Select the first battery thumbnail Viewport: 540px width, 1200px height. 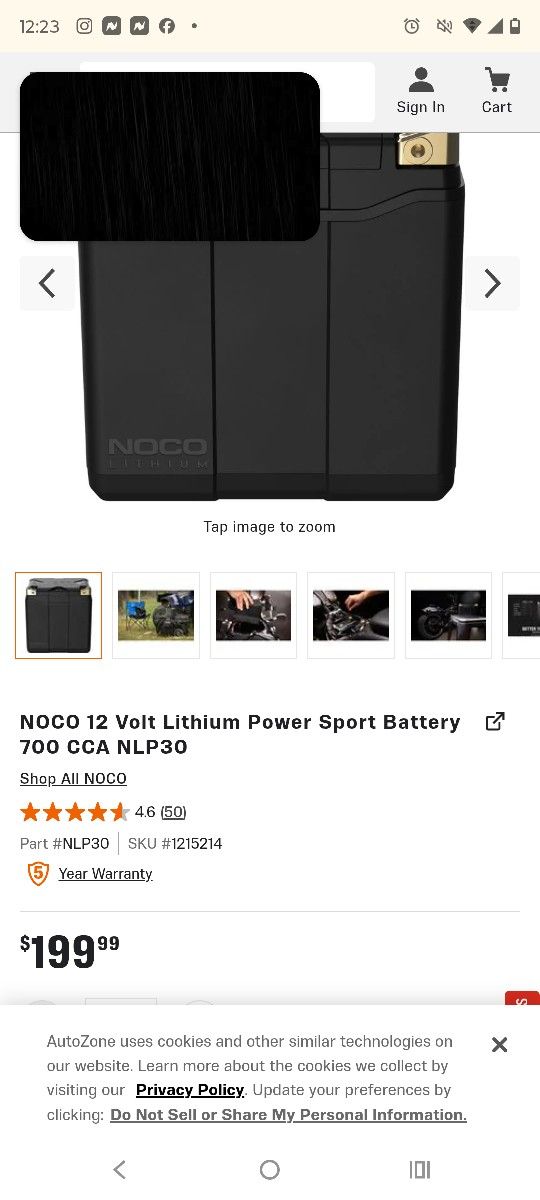(58, 615)
